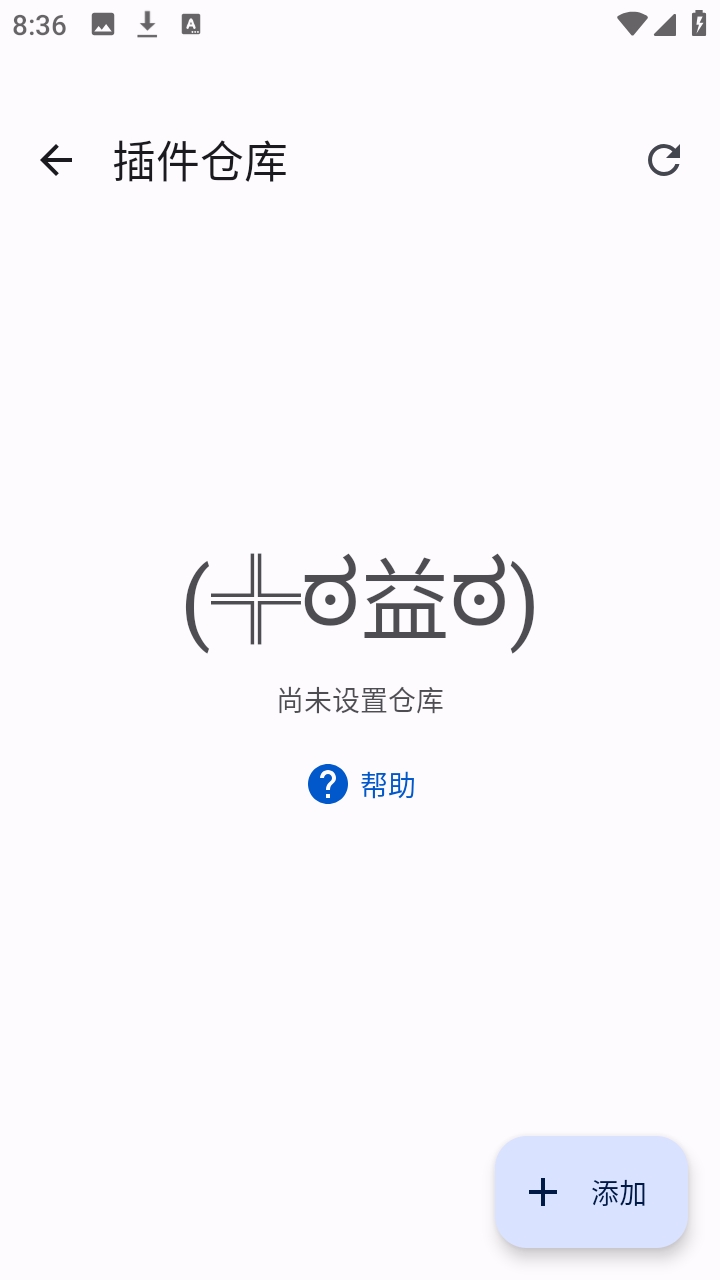This screenshot has width=720, height=1280.
Task: Go back from 插件仓库 screen
Action: (x=56, y=160)
